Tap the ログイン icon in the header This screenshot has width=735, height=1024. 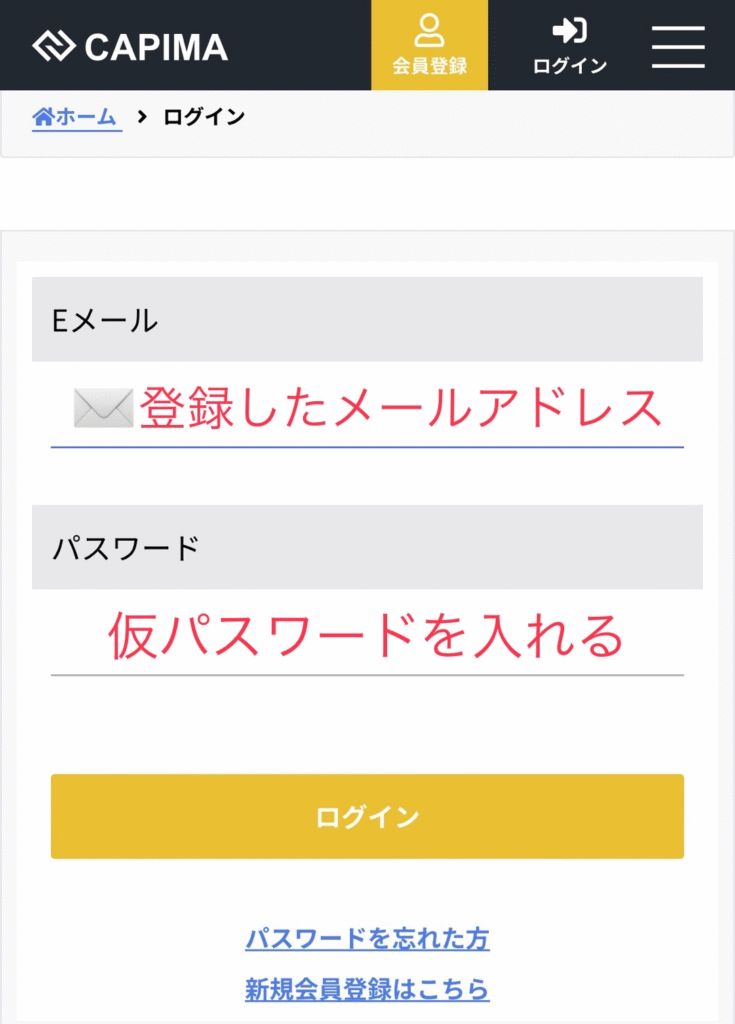(x=569, y=45)
